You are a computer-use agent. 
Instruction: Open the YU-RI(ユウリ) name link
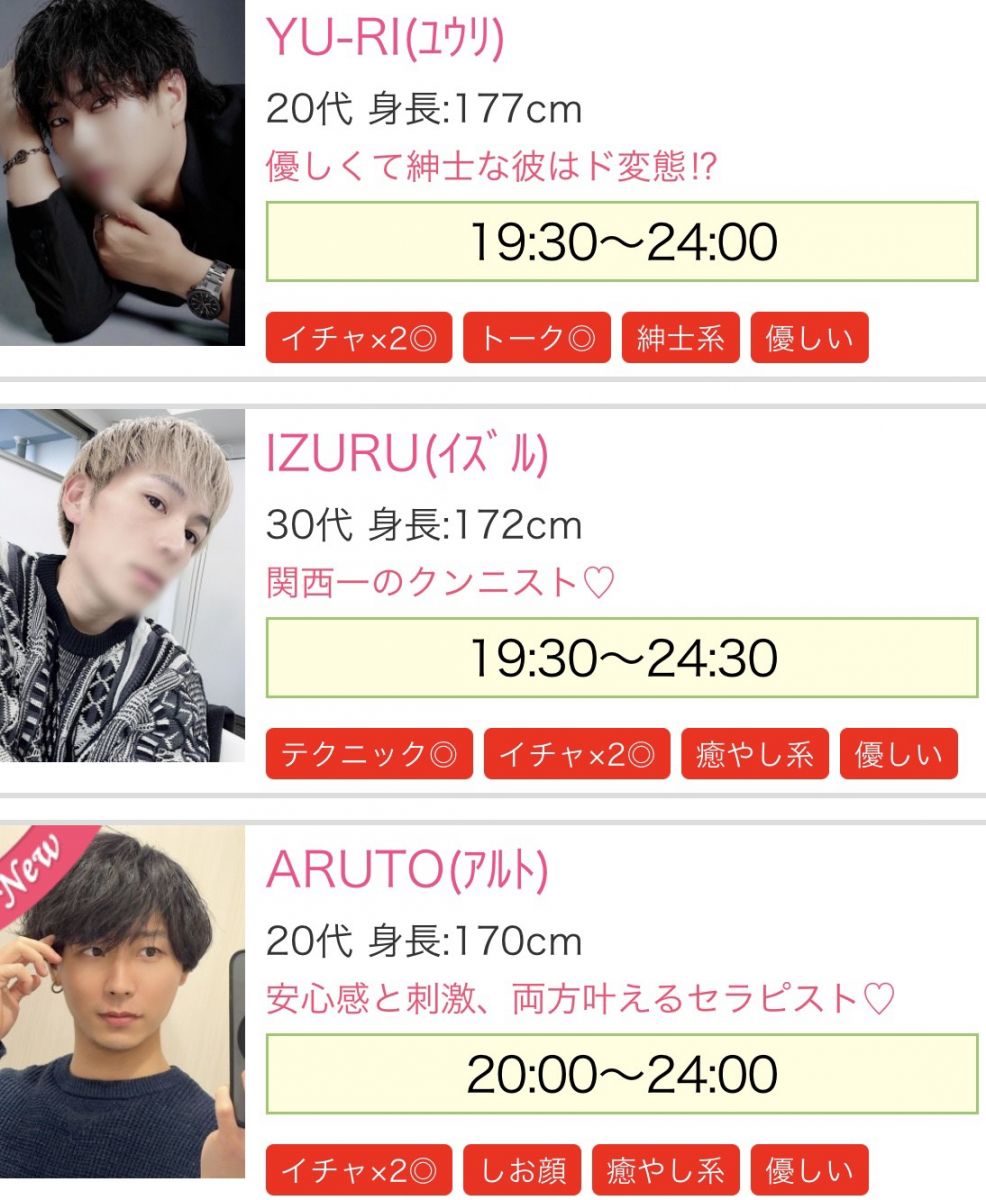pos(385,38)
